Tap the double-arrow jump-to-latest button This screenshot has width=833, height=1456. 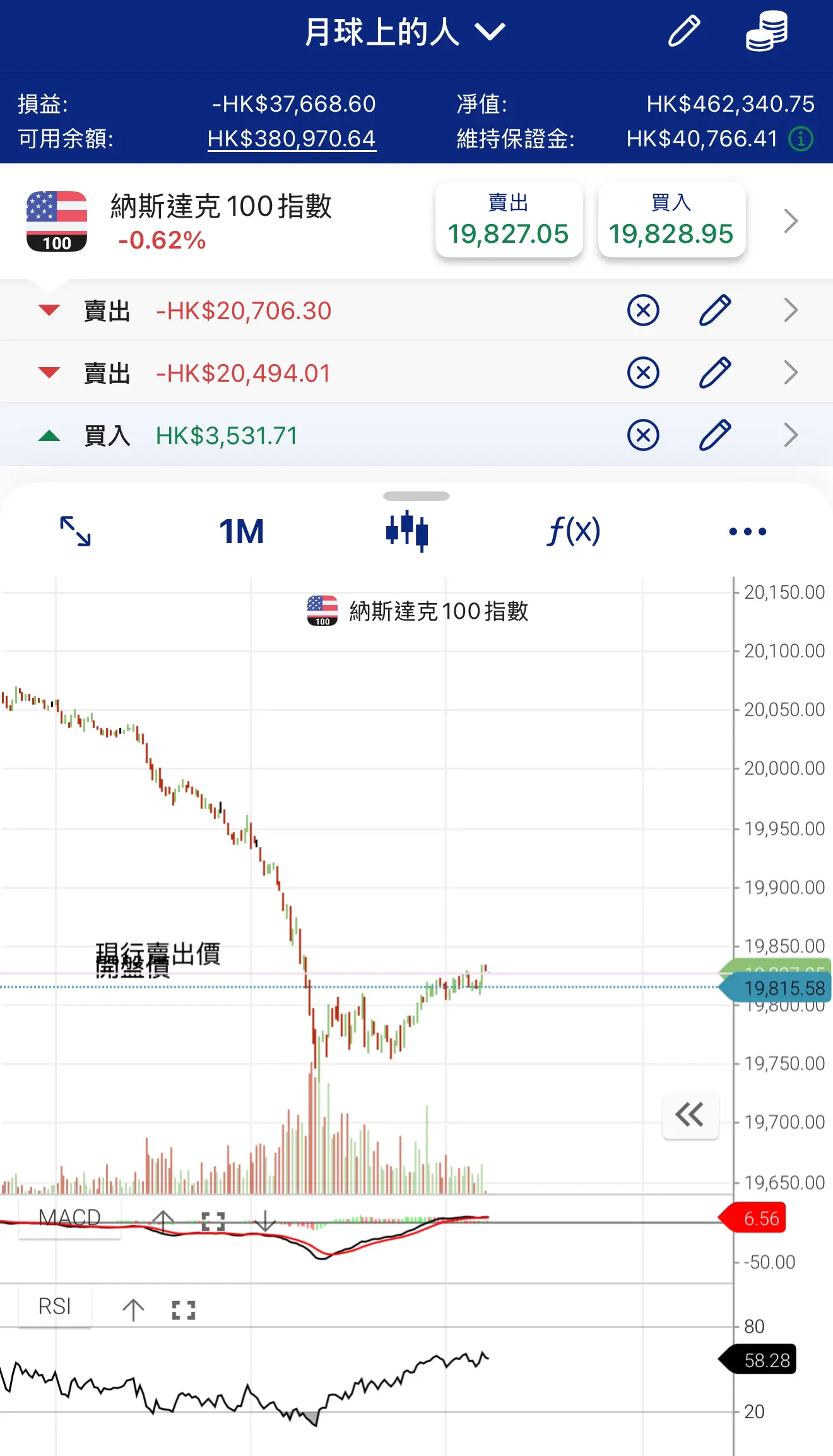[690, 1115]
